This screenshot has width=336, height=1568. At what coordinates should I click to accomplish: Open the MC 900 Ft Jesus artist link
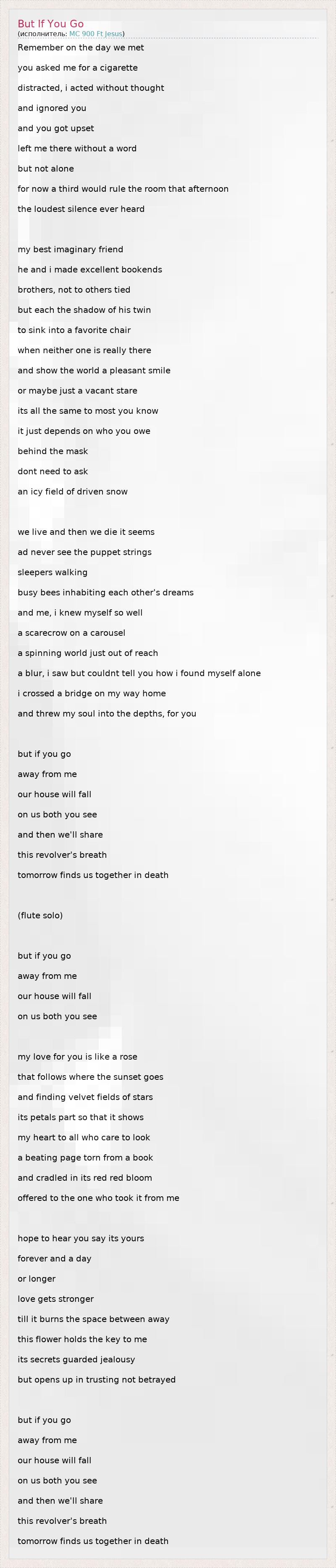(95, 34)
